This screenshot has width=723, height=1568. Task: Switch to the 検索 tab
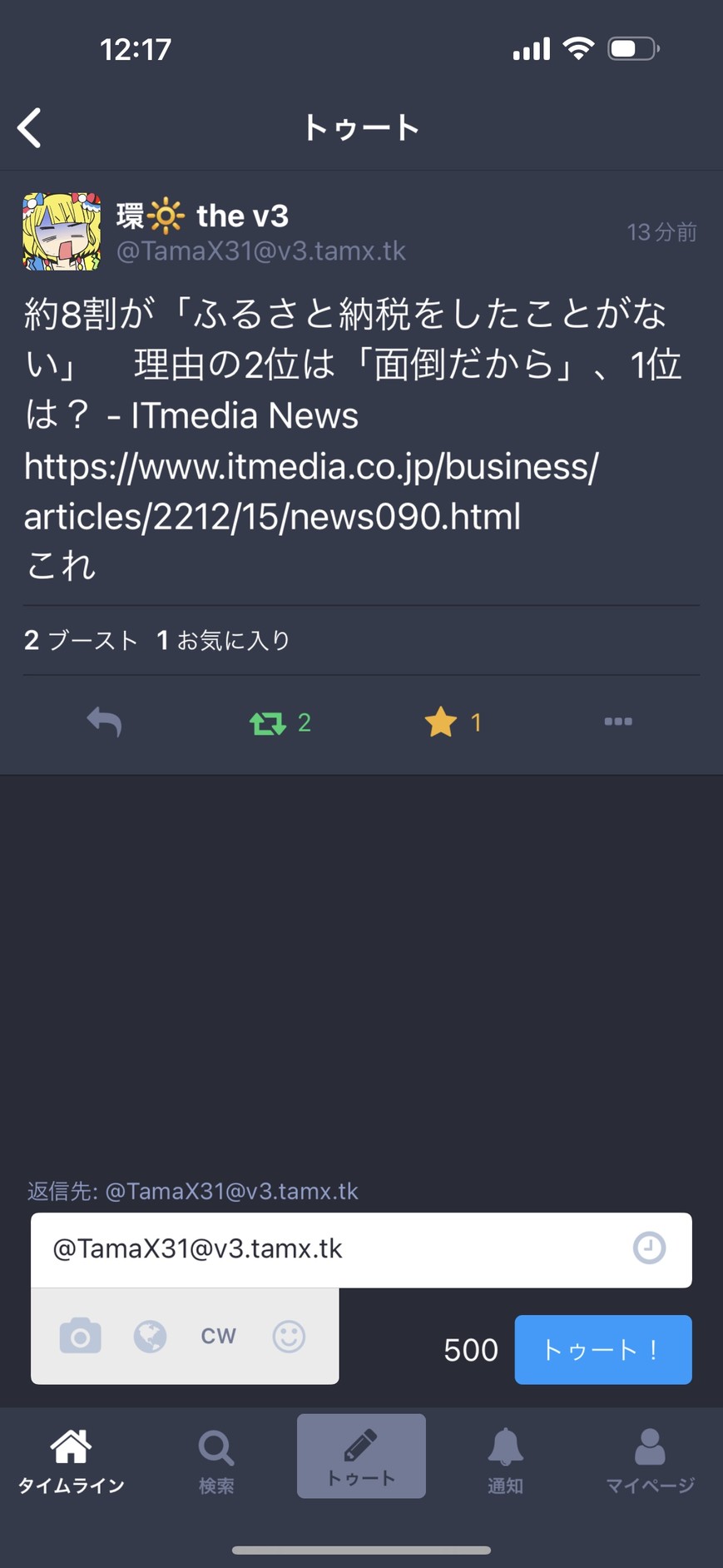[216, 1461]
